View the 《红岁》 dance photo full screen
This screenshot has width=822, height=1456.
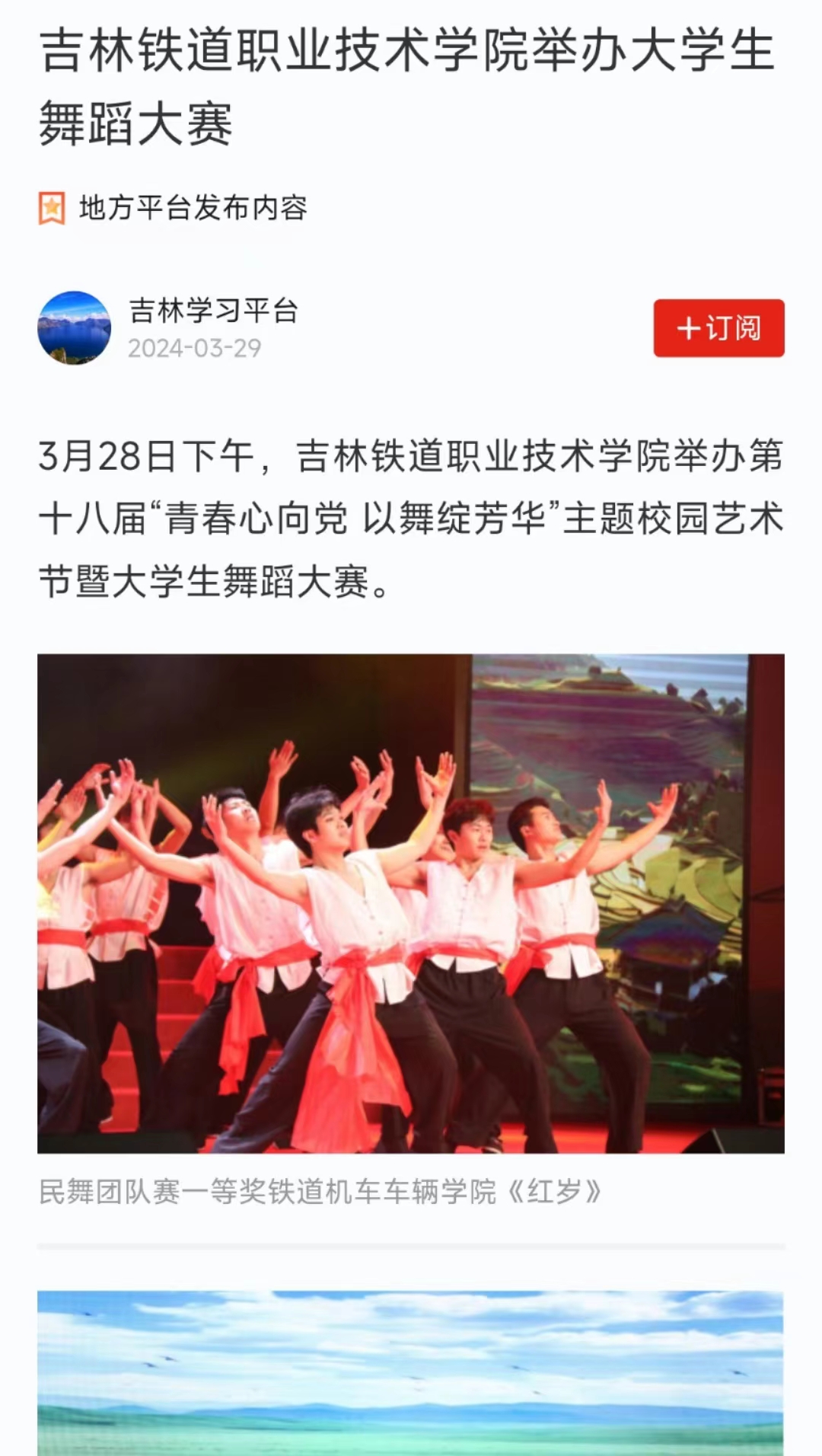[x=410, y=903]
